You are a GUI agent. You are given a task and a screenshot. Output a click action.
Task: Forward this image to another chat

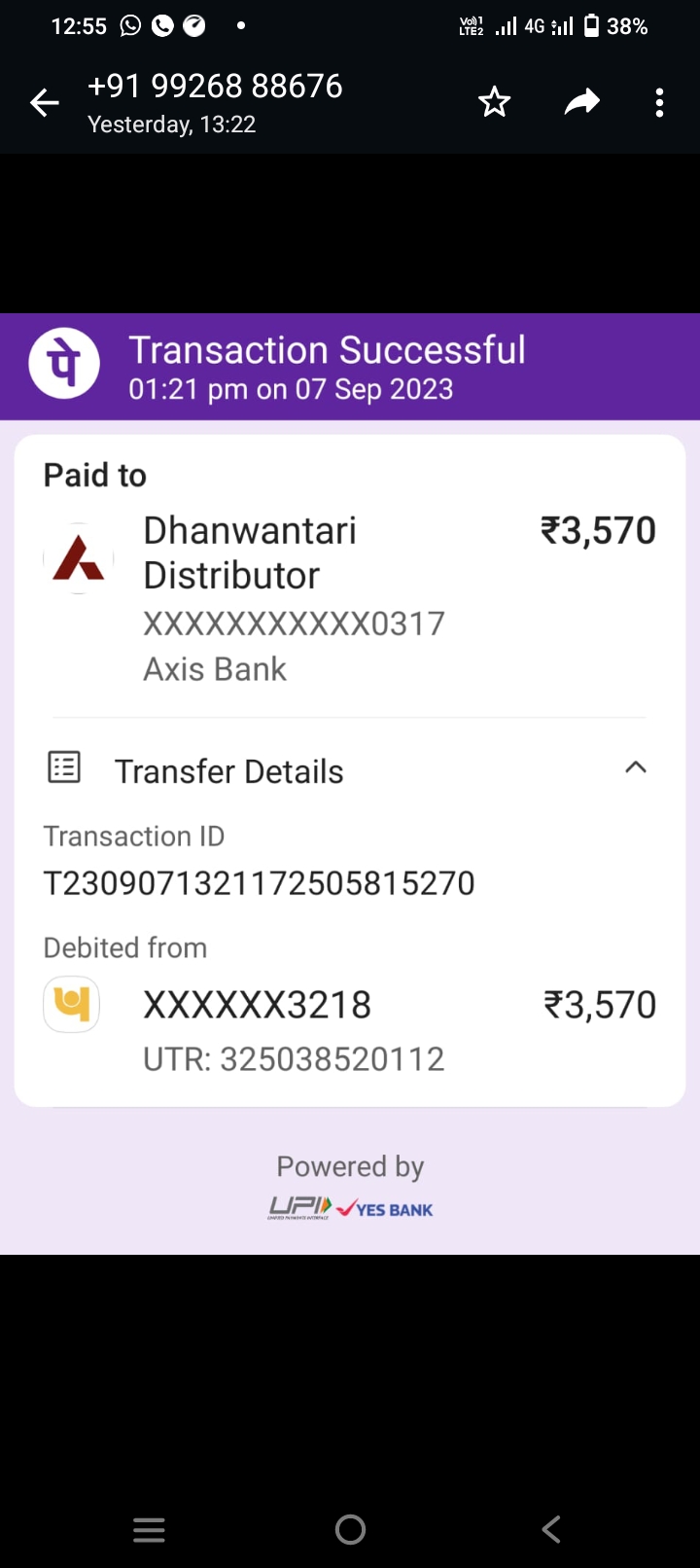point(582,102)
